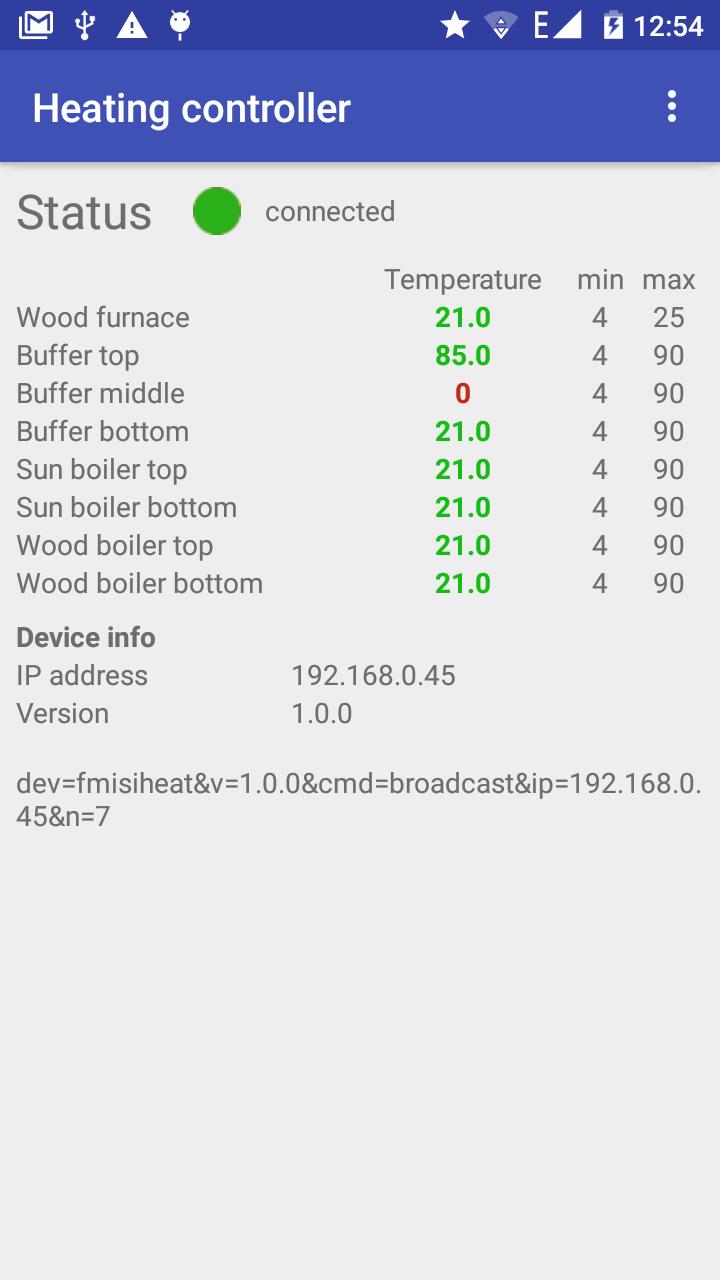Viewport: 720px width, 1280px height.
Task: Click the Wi-Fi signal icon
Action: pyautogui.click(x=500, y=25)
